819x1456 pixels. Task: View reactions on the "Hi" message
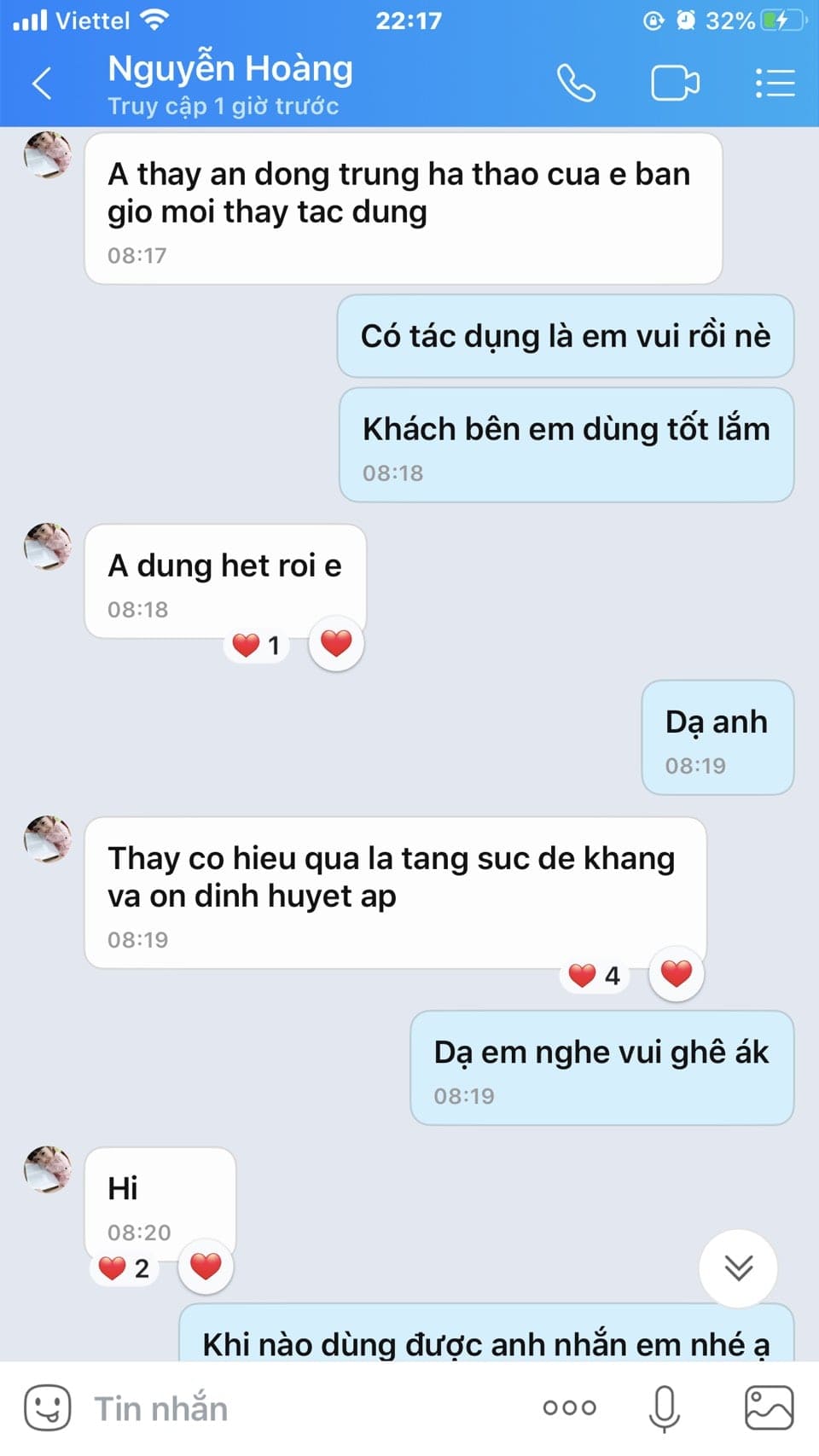(124, 1268)
